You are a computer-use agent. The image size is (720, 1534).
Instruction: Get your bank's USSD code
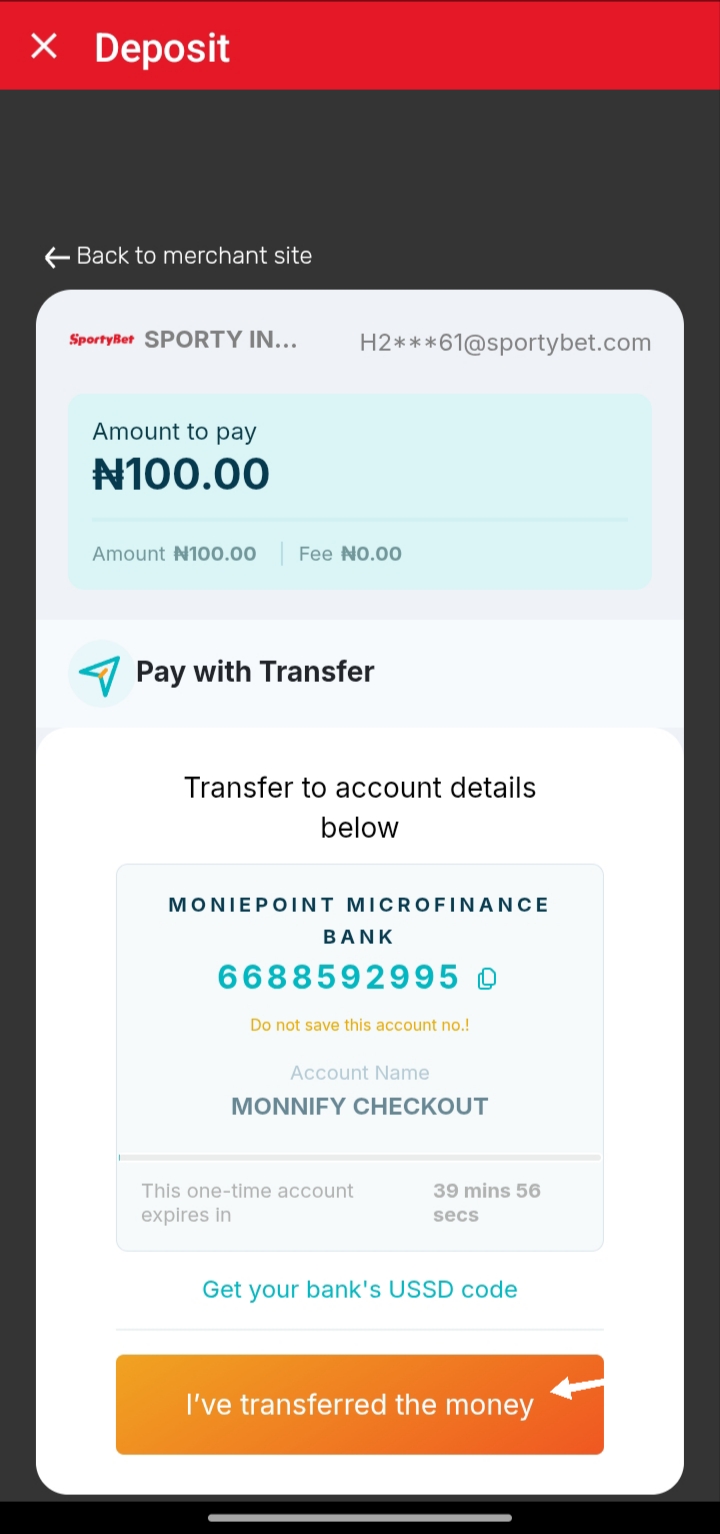point(360,1289)
